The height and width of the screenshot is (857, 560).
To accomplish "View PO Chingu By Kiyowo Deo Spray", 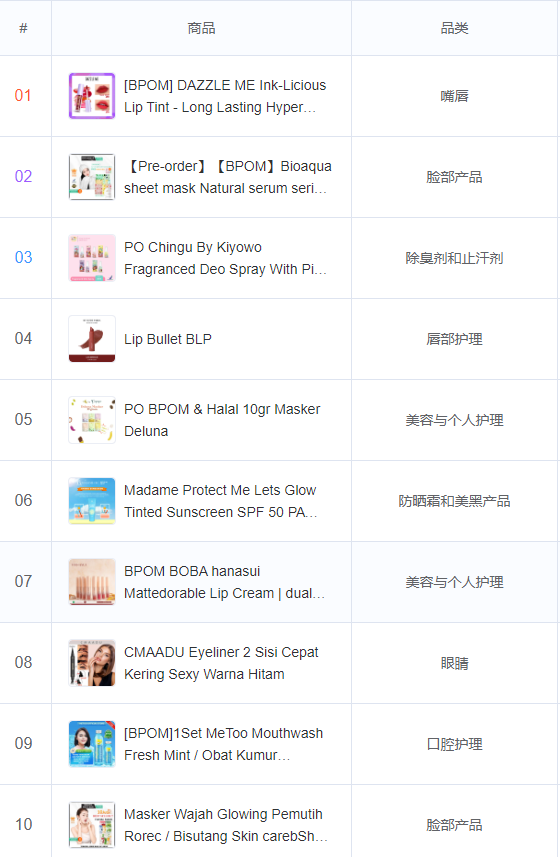I will pos(225,258).
